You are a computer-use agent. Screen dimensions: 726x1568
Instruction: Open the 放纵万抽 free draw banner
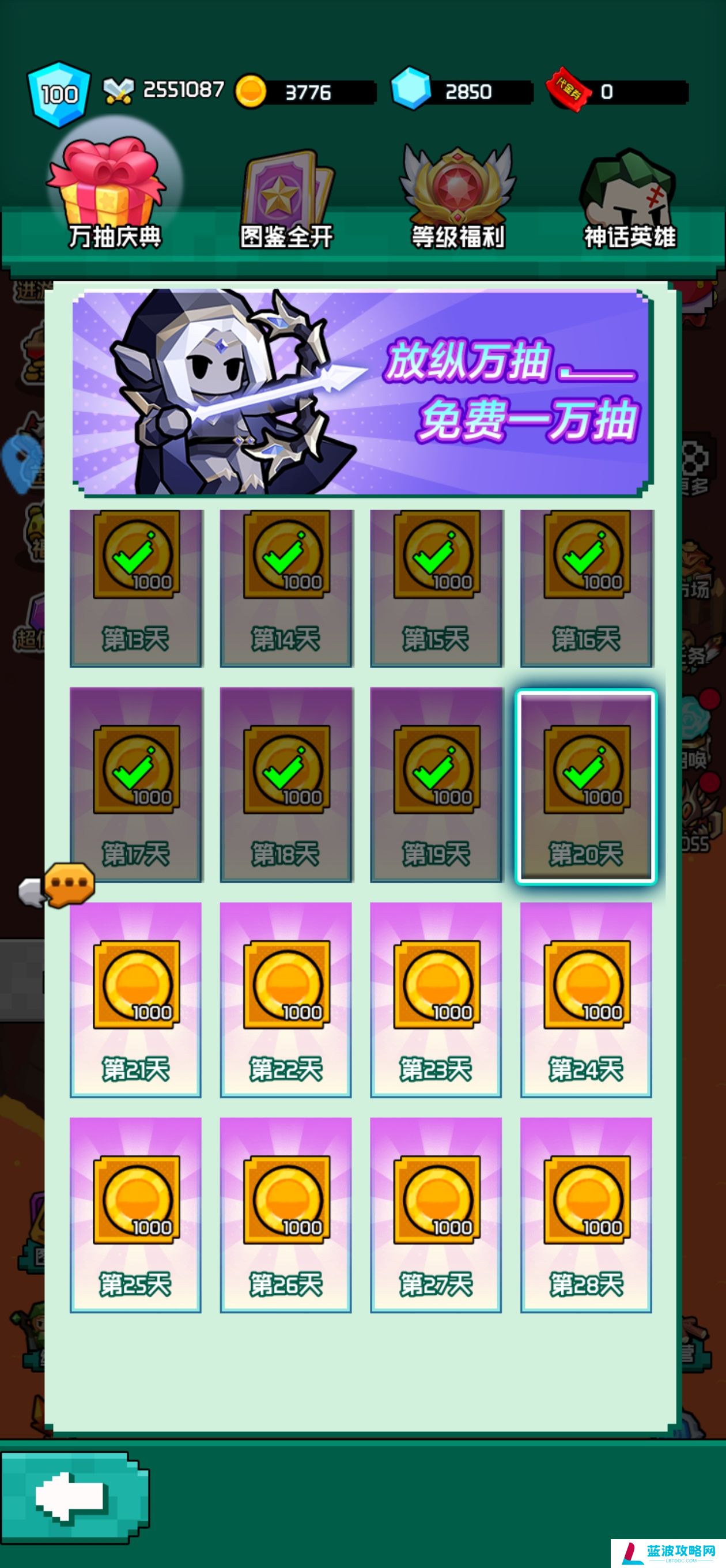(x=362, y=393)
